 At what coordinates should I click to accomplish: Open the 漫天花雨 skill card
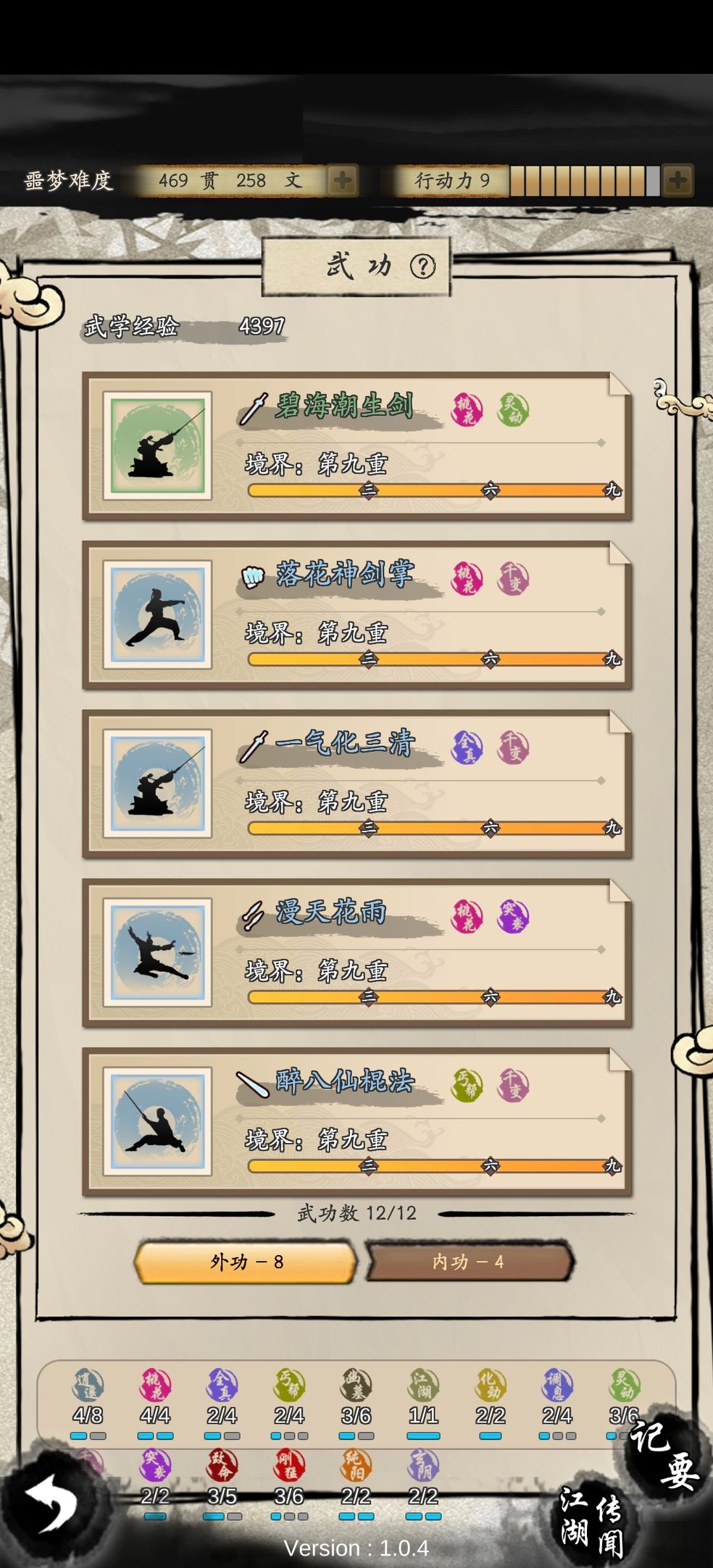(357, 953)
